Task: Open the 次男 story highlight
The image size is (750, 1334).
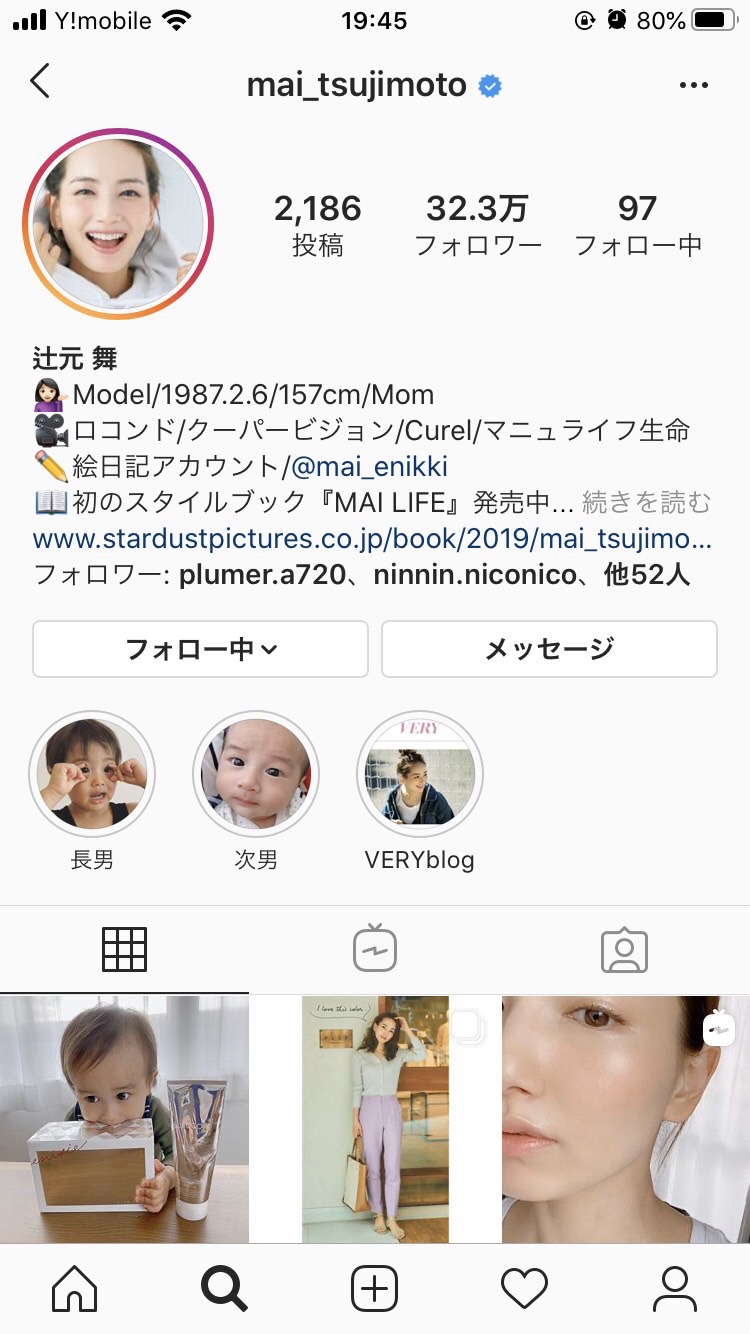Action: [256, 774]
